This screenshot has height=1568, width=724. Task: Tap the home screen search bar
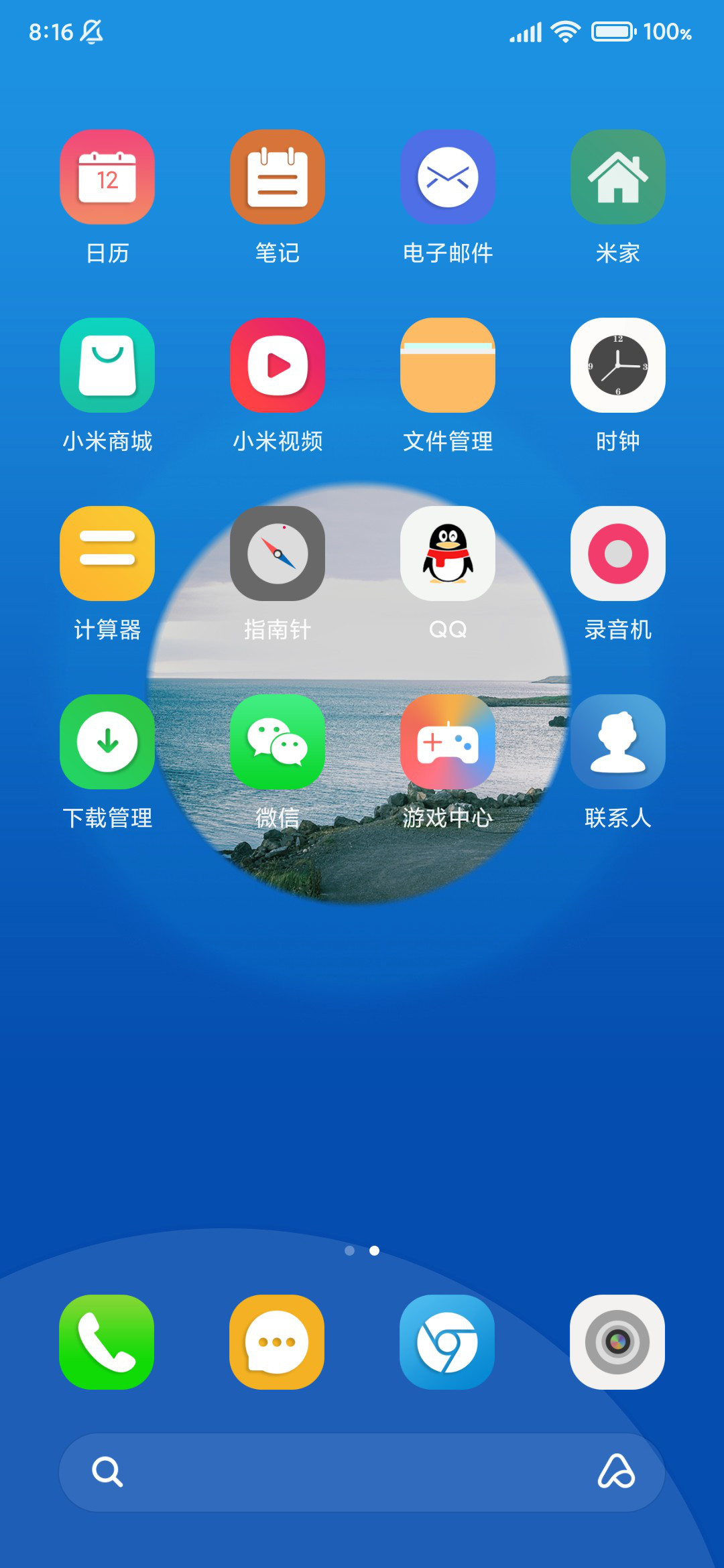(362, 1472)
